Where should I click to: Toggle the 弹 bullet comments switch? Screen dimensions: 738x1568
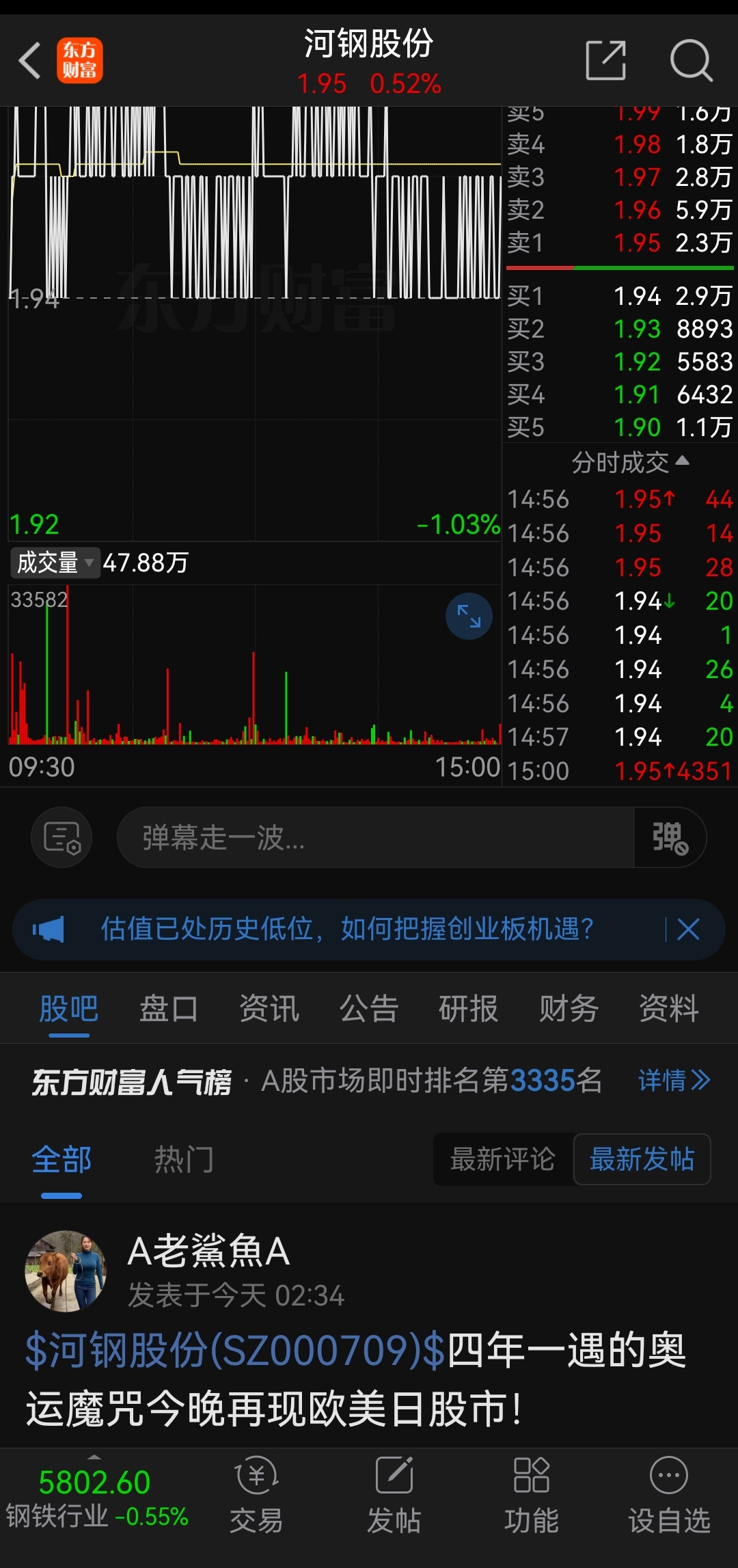[670, 837]
